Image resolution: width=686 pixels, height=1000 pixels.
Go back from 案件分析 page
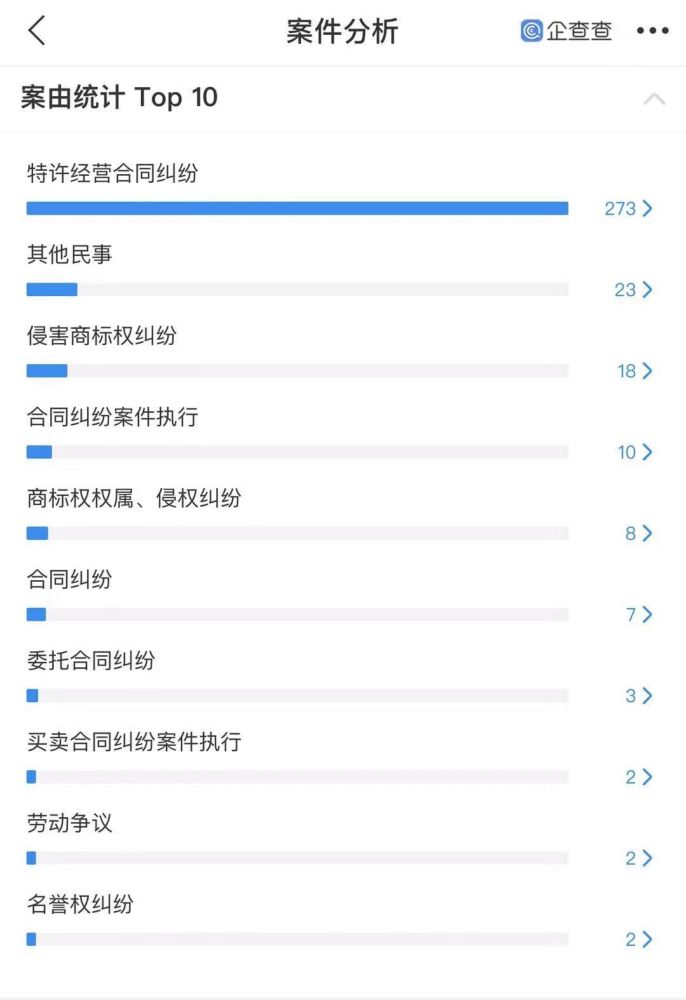(x=37, y=31)
